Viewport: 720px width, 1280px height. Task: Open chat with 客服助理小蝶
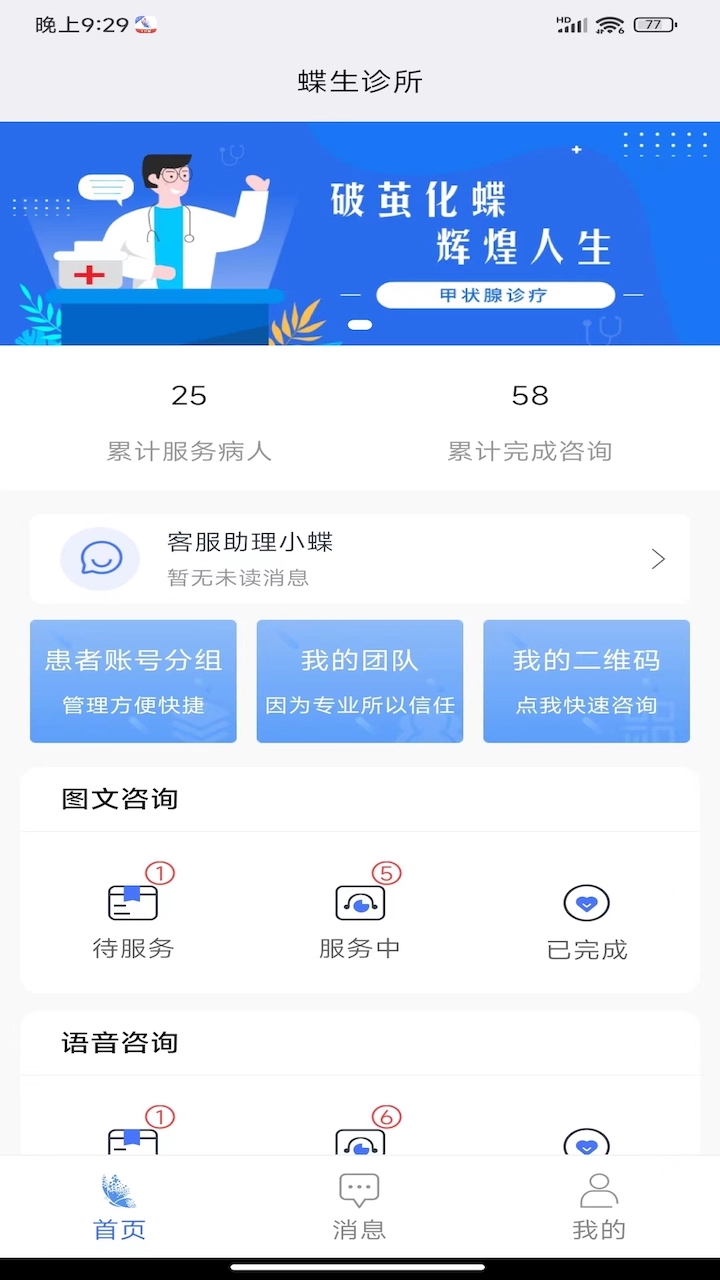pos(360,559)
